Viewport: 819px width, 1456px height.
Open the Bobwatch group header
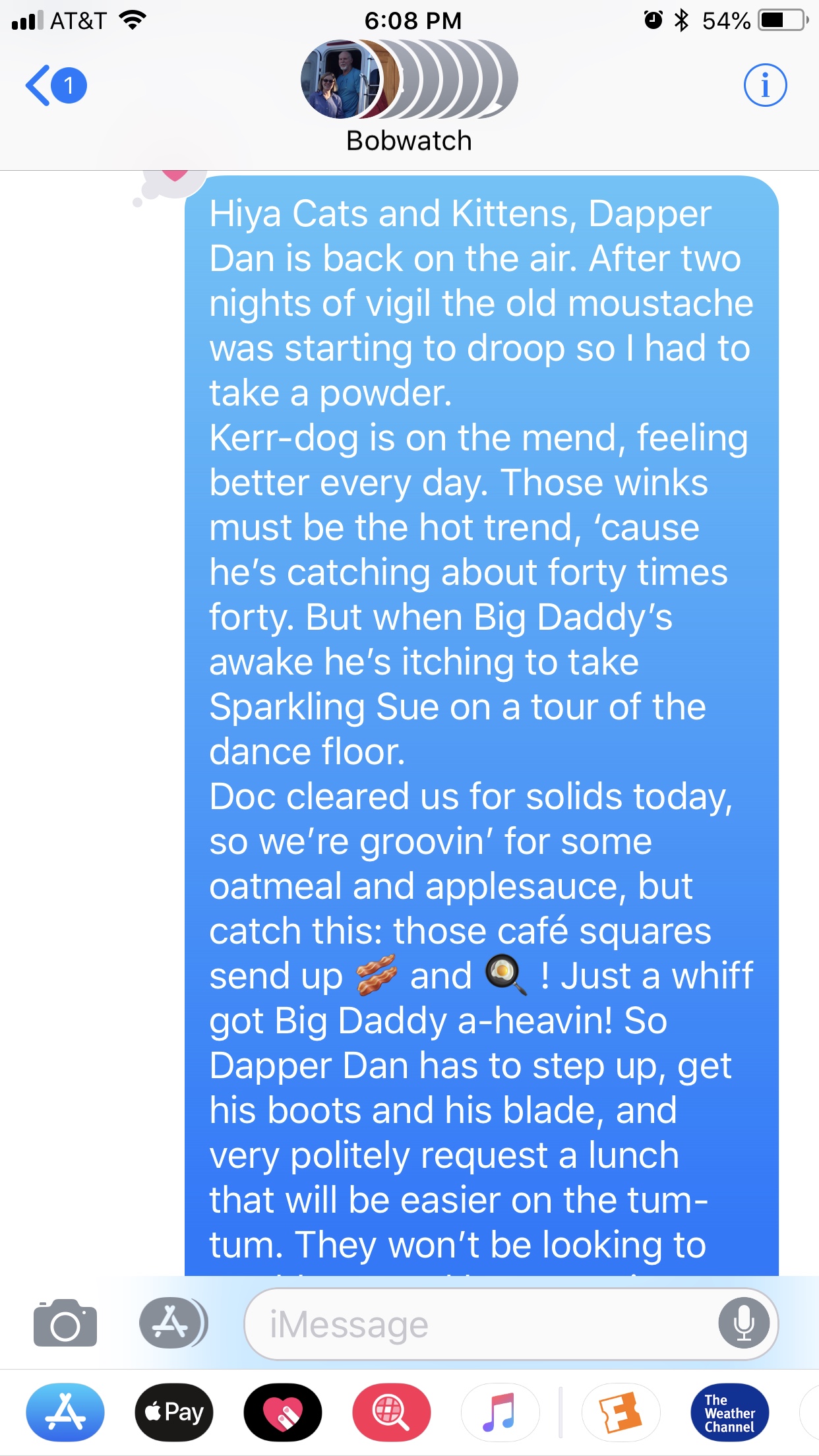pos(409,96)
